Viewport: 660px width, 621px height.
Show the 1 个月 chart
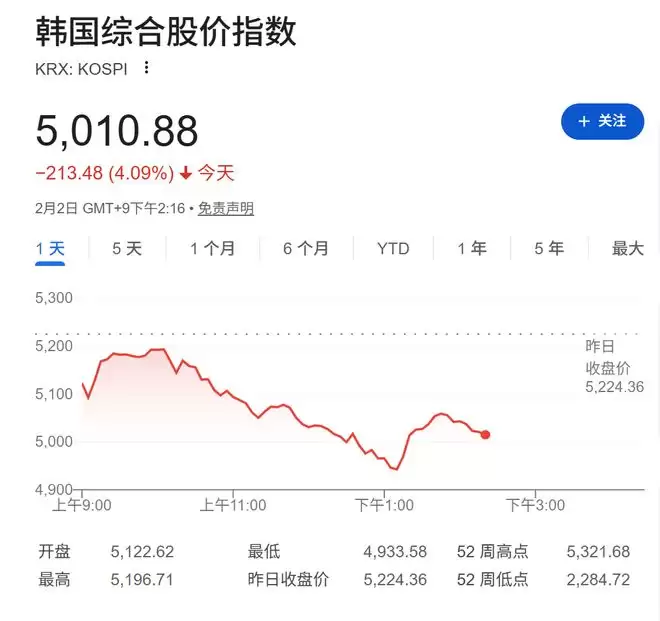(x=212, y=249)
